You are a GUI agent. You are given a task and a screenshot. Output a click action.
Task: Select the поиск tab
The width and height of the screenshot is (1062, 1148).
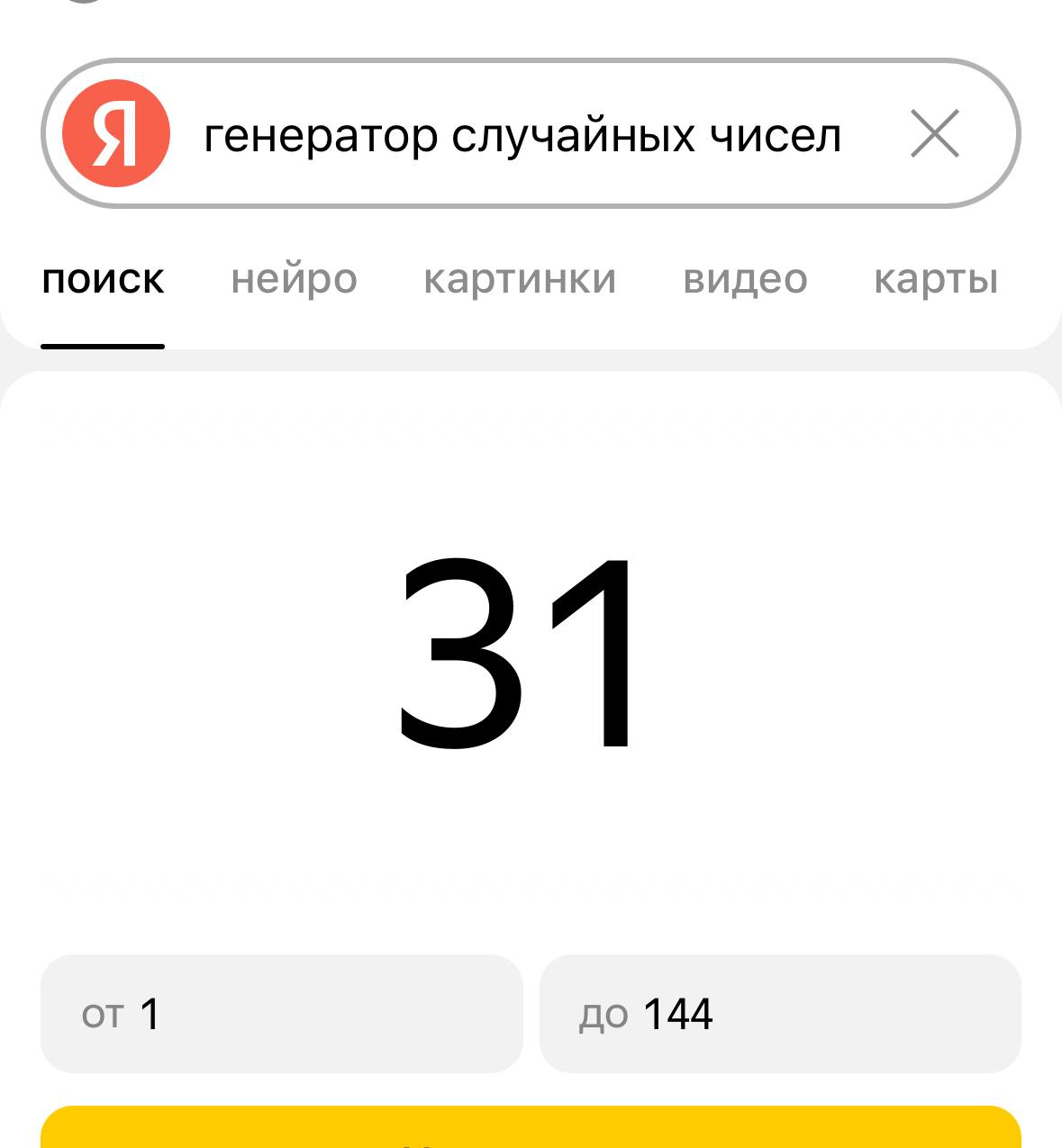(103, 280)
